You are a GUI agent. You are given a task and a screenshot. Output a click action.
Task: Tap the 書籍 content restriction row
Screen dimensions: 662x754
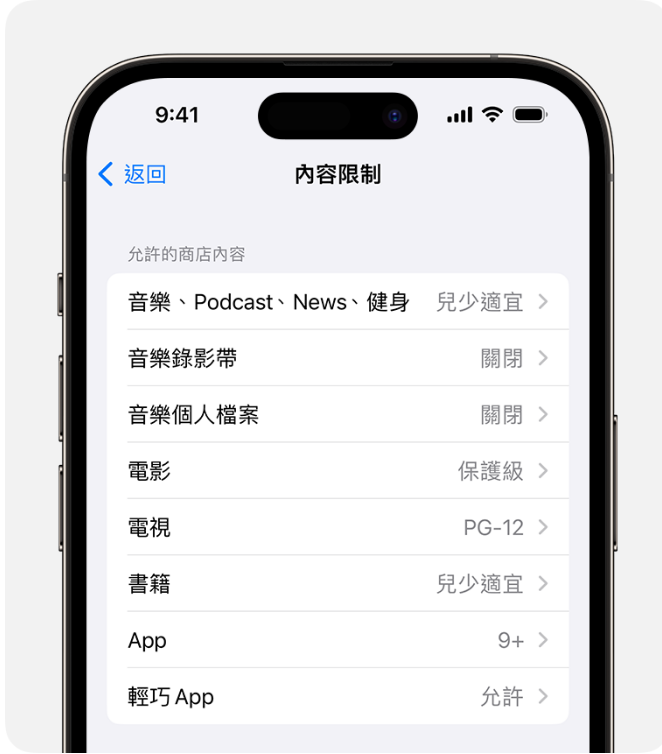click(337, 584)
